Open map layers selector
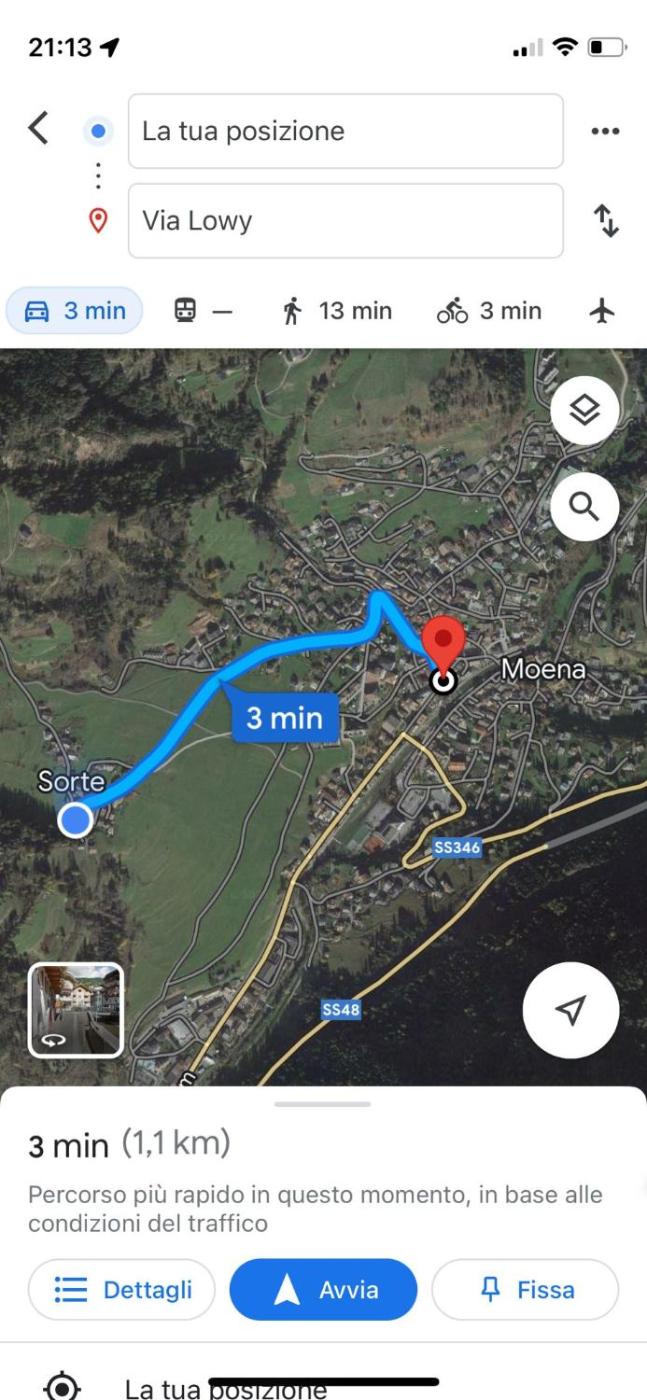The image size is (647, 1400). pos(584,410)
